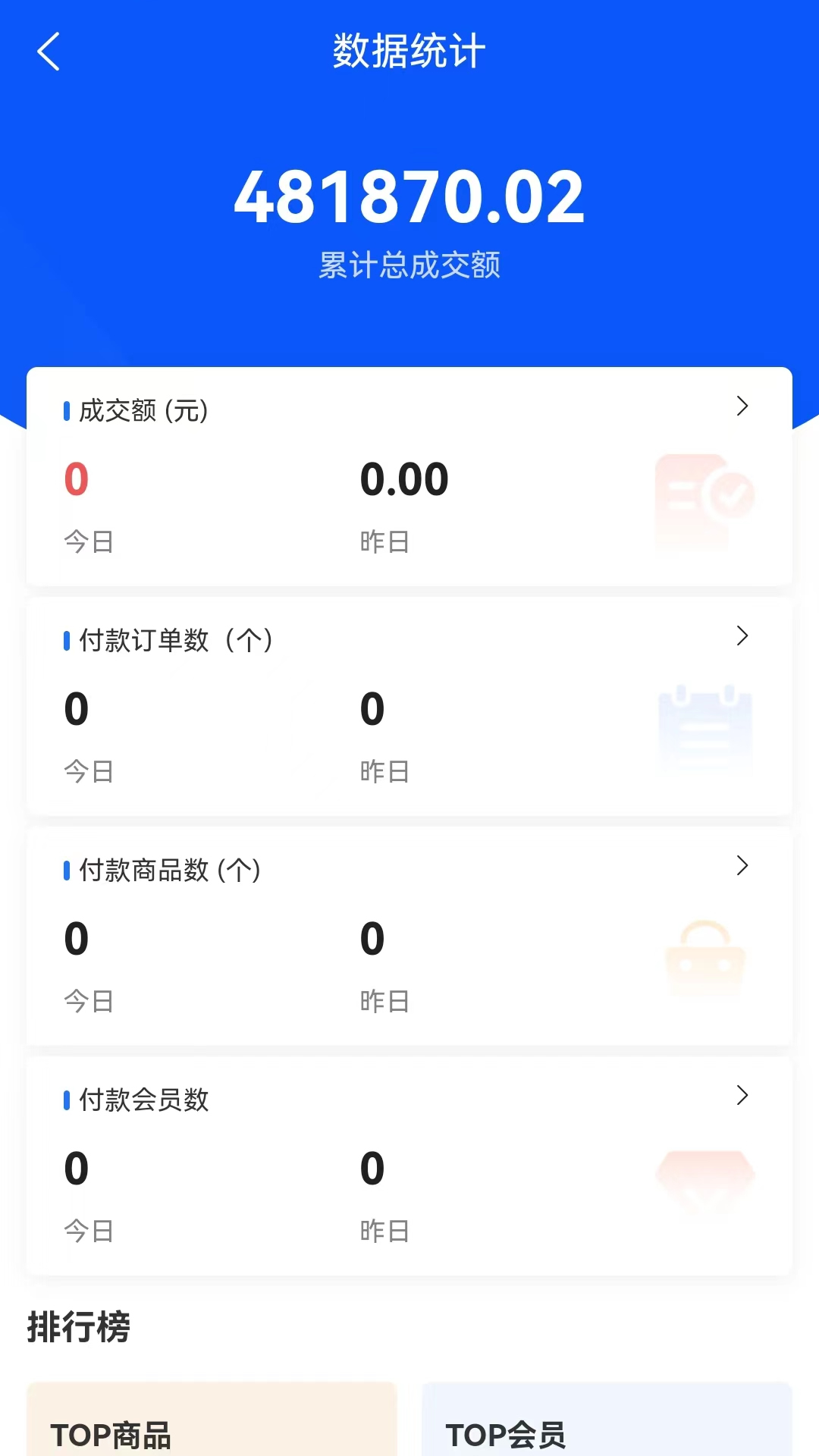Screen dimensions: 819x1456
Task: Expand details of the 付款商品数 card
Action: [742, 866]
